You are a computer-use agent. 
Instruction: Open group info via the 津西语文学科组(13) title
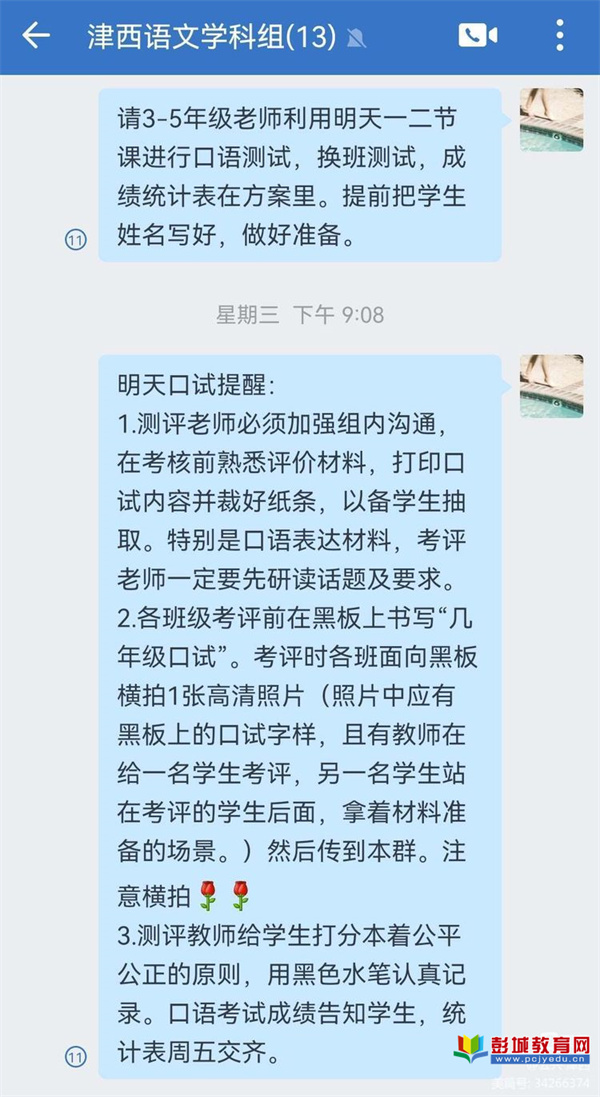[x=212, y=37]
